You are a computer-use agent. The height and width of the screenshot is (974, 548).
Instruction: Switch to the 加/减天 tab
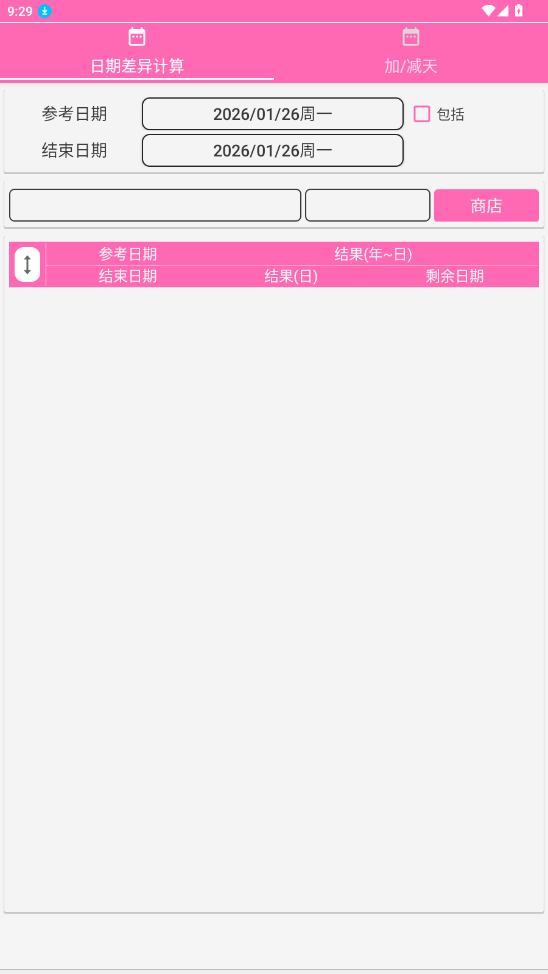(411, 52)
